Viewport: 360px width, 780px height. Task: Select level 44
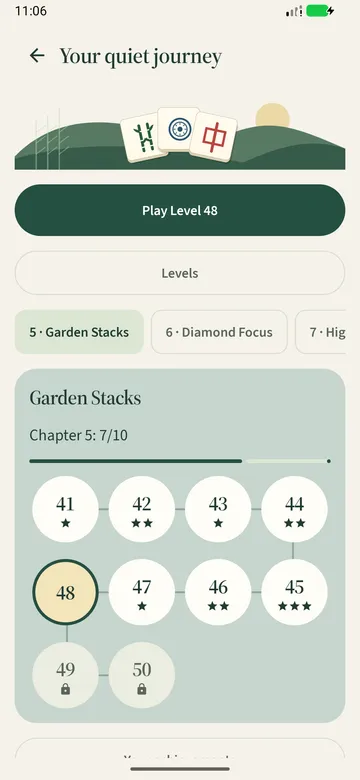pos(294,509)
